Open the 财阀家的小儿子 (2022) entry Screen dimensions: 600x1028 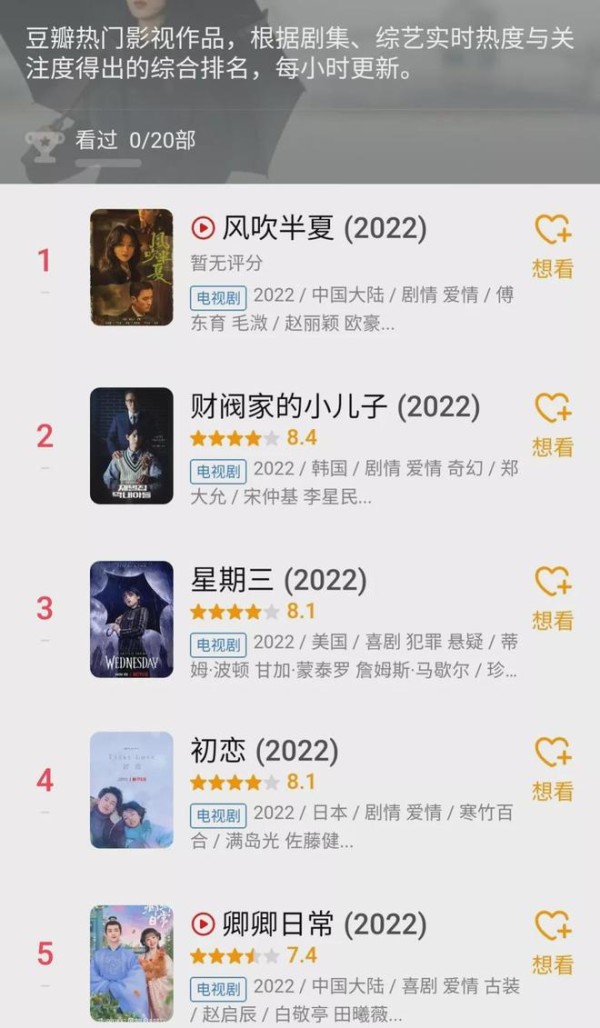click(x=335, y=407)
